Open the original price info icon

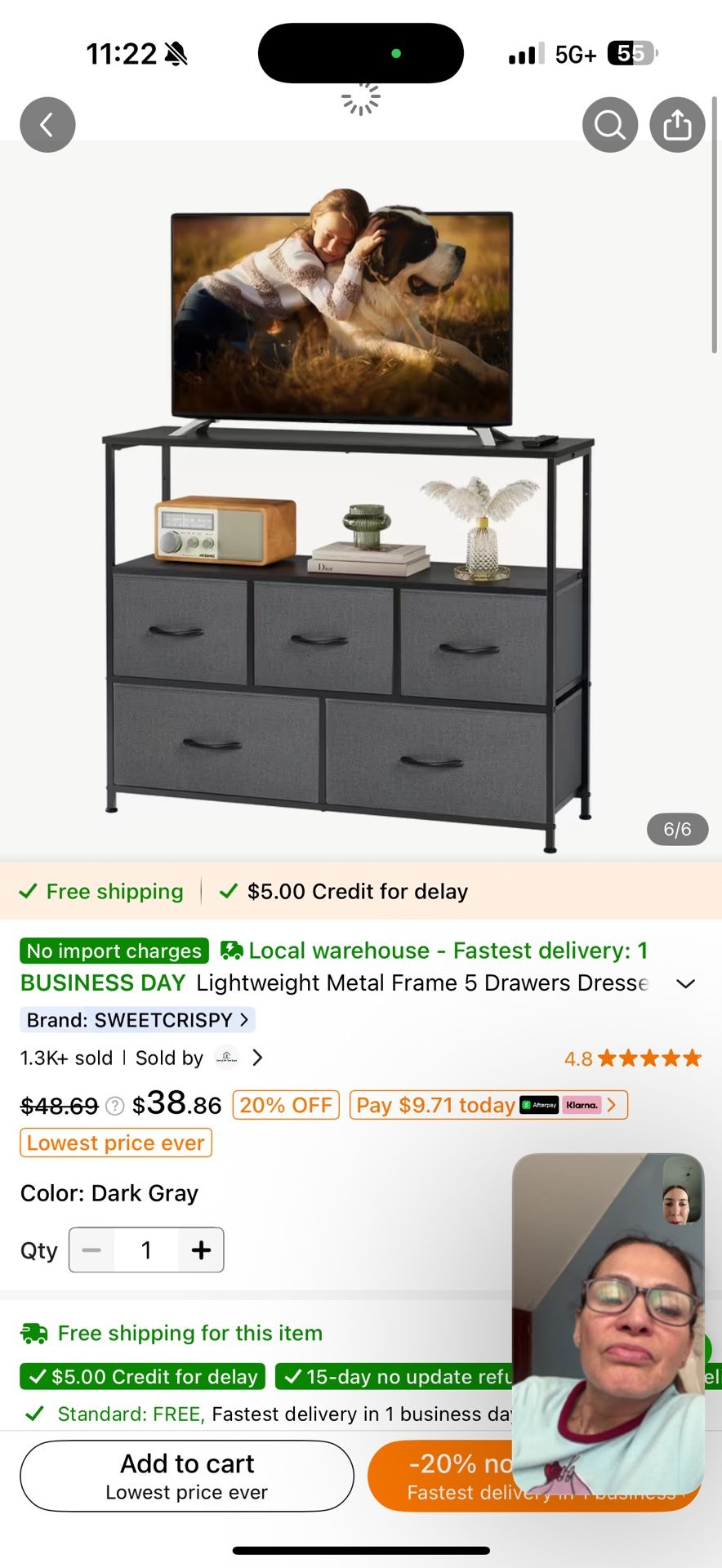click(x=115, y=1107)
